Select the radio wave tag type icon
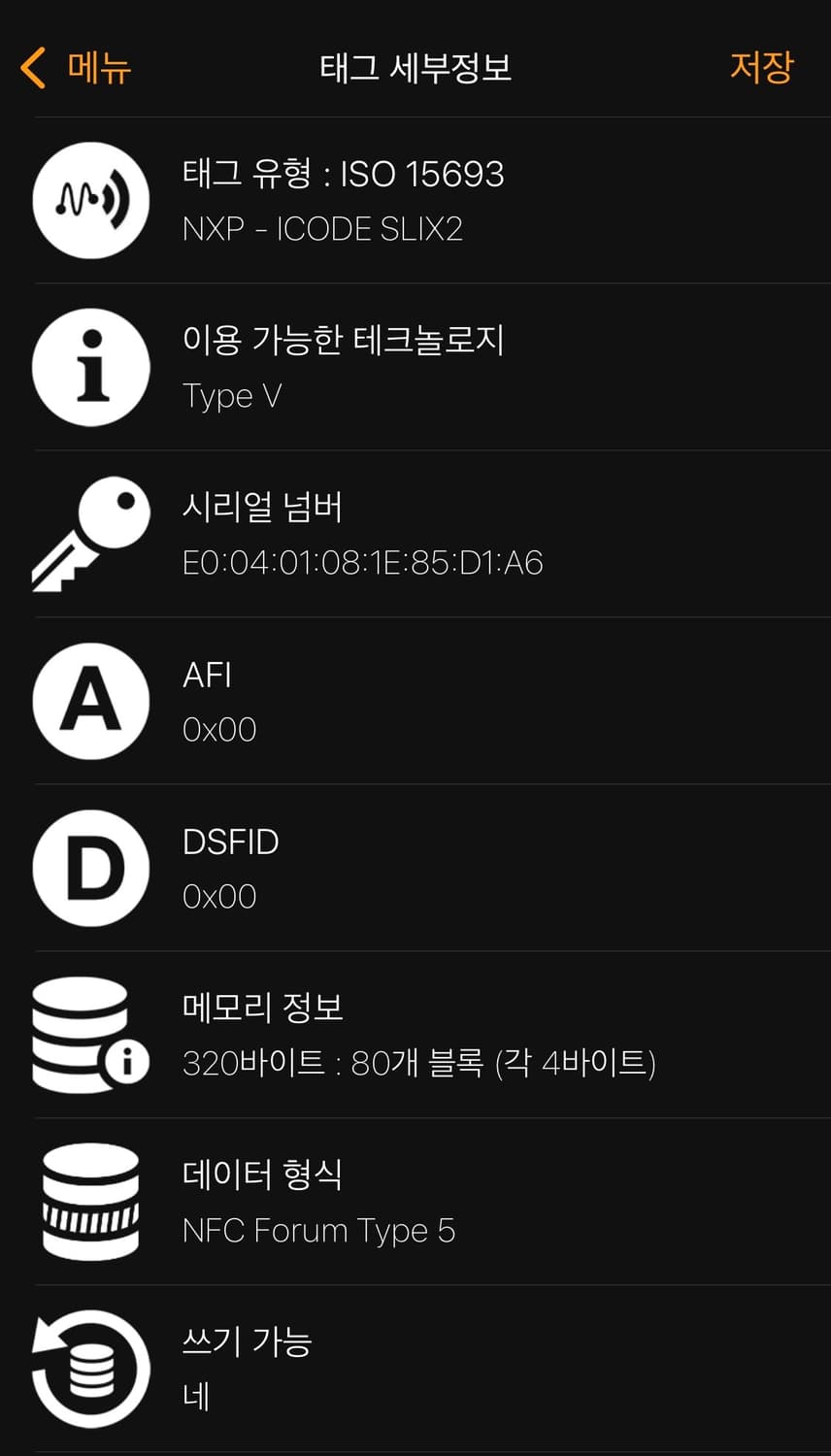Viewport: 831px width, 1456px height. click(x=90, y=201)
